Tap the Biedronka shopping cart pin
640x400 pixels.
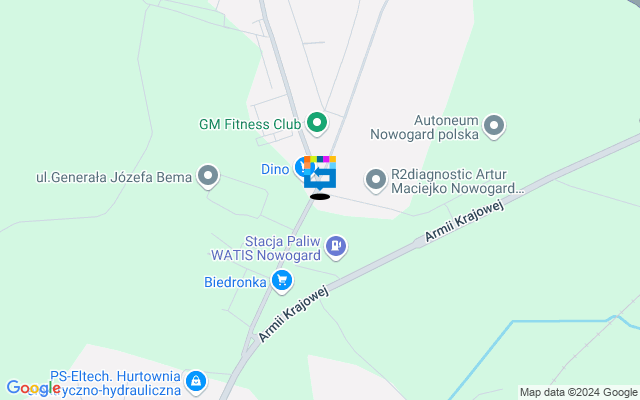tap(283, 281)
